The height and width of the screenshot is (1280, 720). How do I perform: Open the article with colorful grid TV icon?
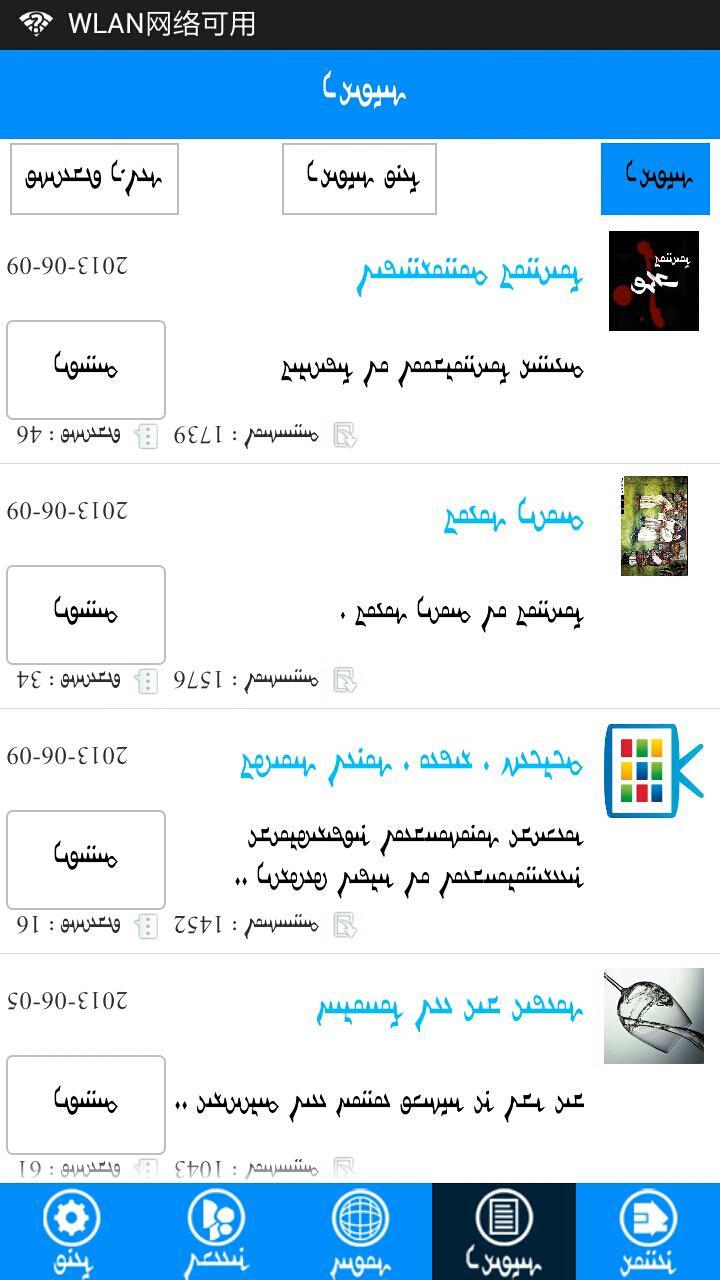[653, 771]
